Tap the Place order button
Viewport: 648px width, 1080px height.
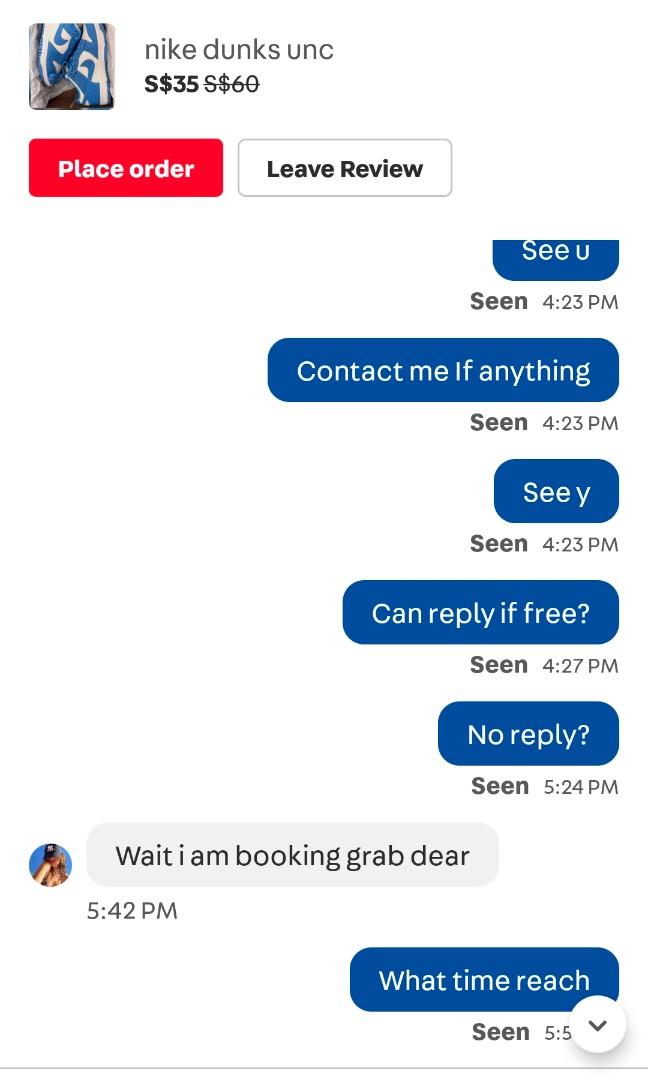coord(126,168)
